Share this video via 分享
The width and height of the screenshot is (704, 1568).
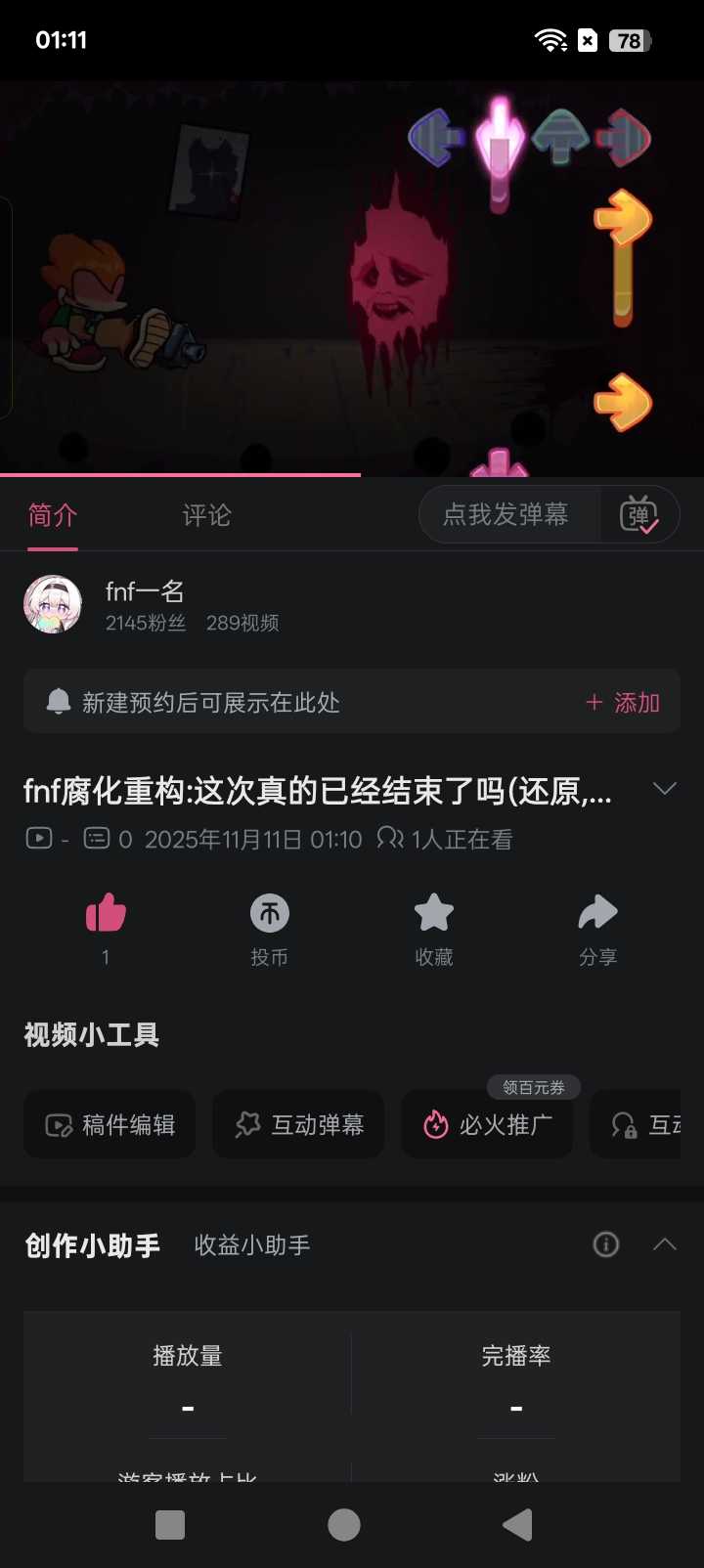[x=597, y=915]
